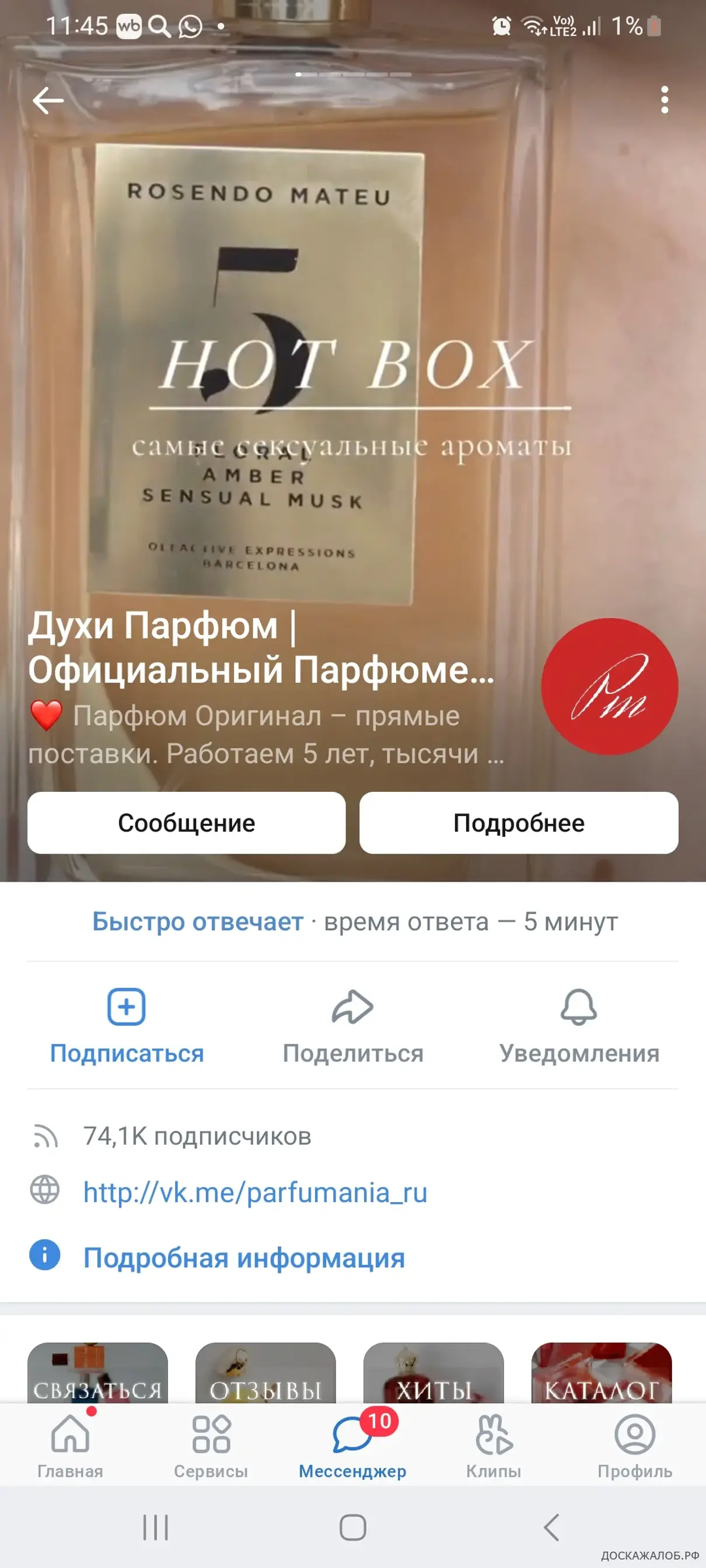Image resolution: width=706 pixels, height=1568 pixels.
Task: Tap the red community avatar
Action: point(610,686)
